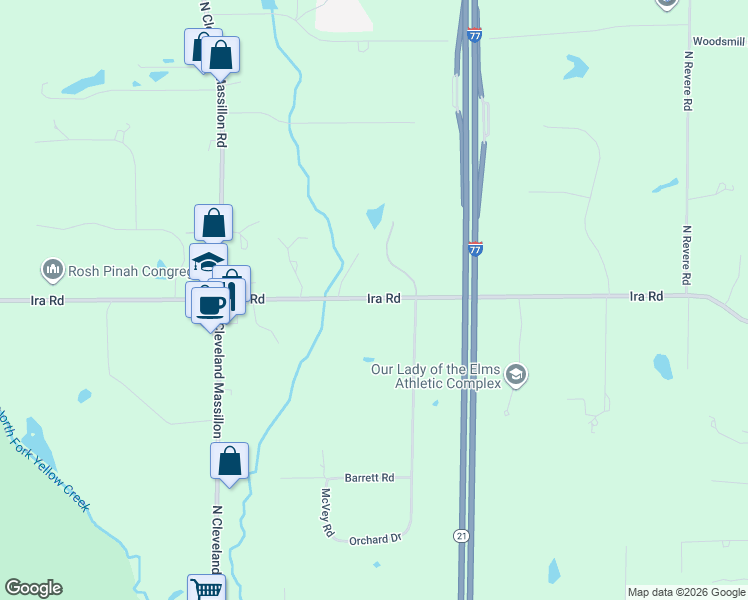748x600 pixels.
Task: Select the grocery cart map marker
Action: tap(206, 589)
